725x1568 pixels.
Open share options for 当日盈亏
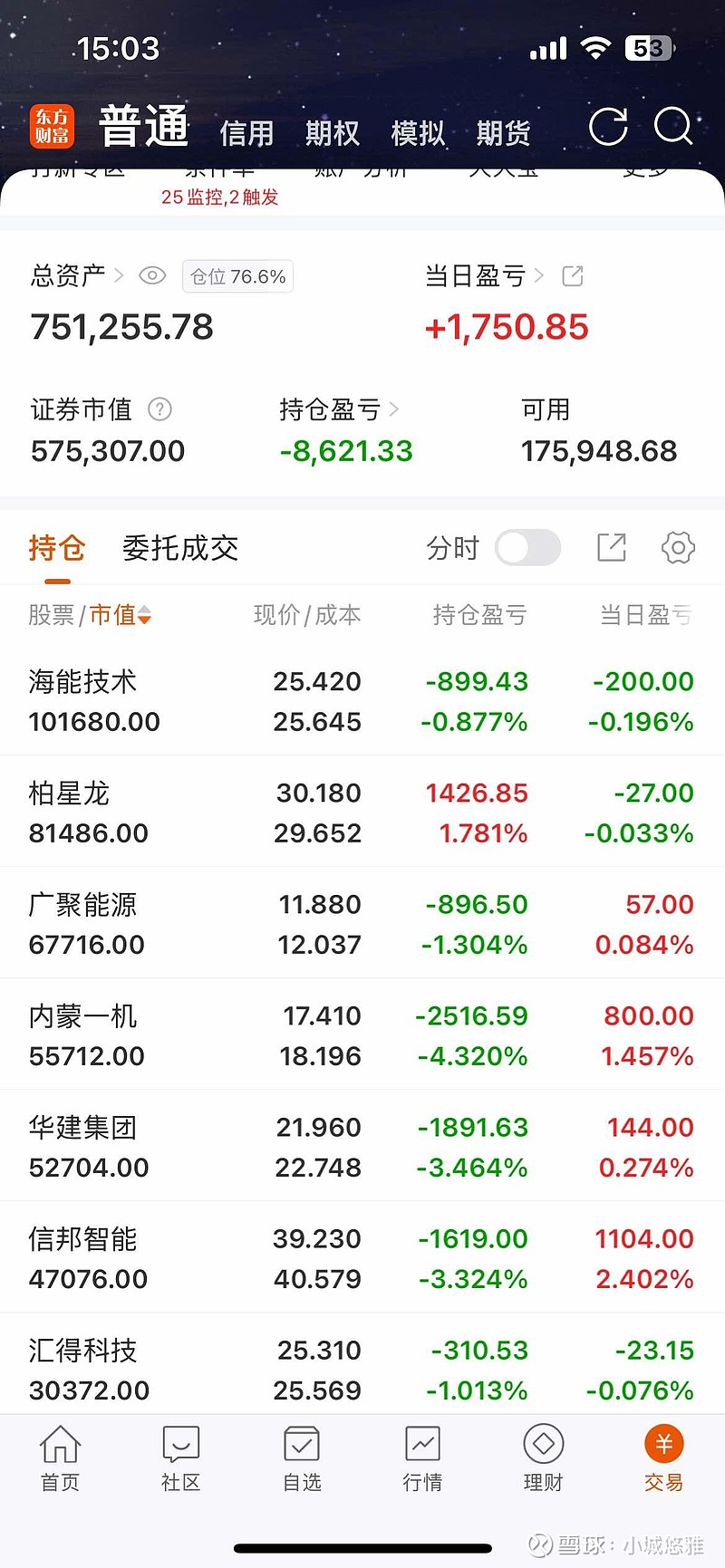coord(572,276)
